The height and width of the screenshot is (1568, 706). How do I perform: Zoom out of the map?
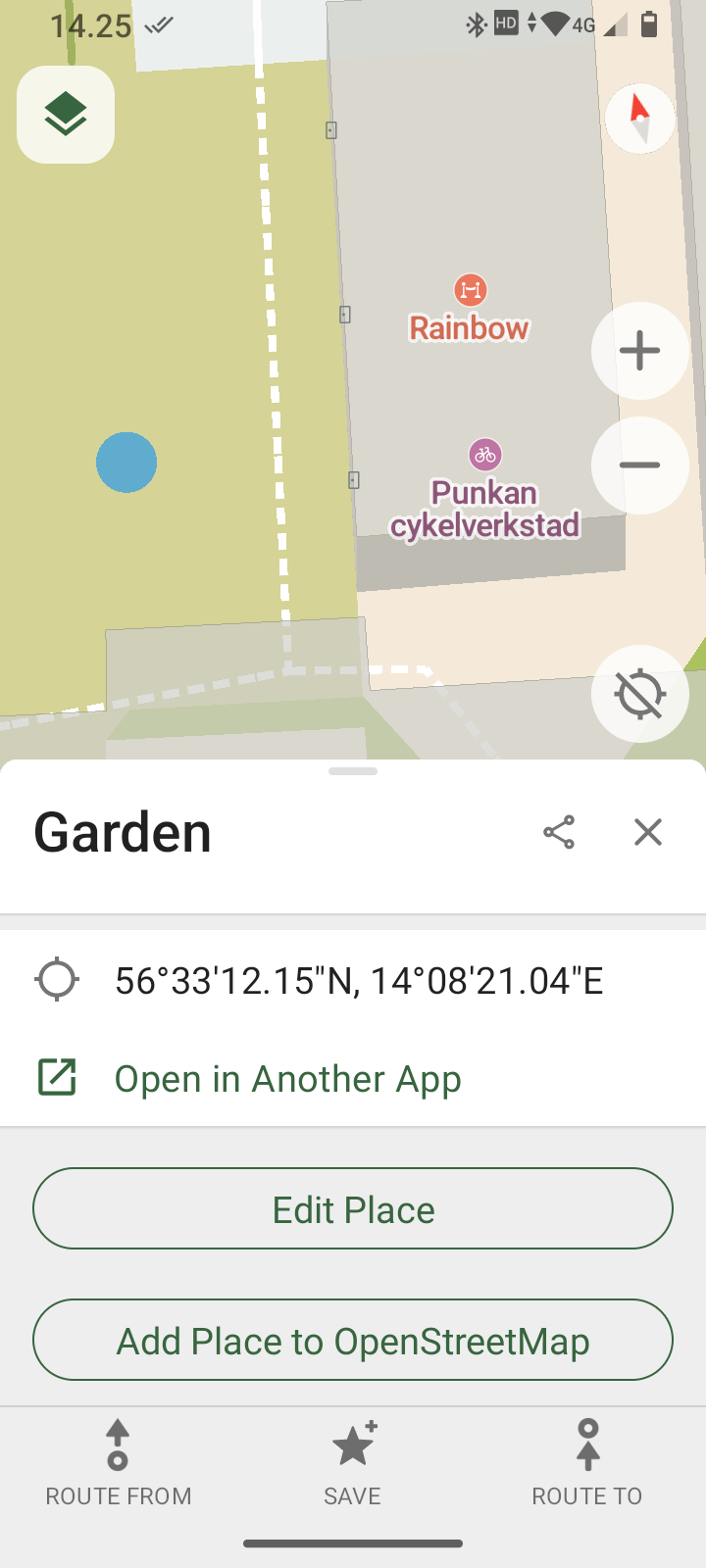tap(639, 465)
